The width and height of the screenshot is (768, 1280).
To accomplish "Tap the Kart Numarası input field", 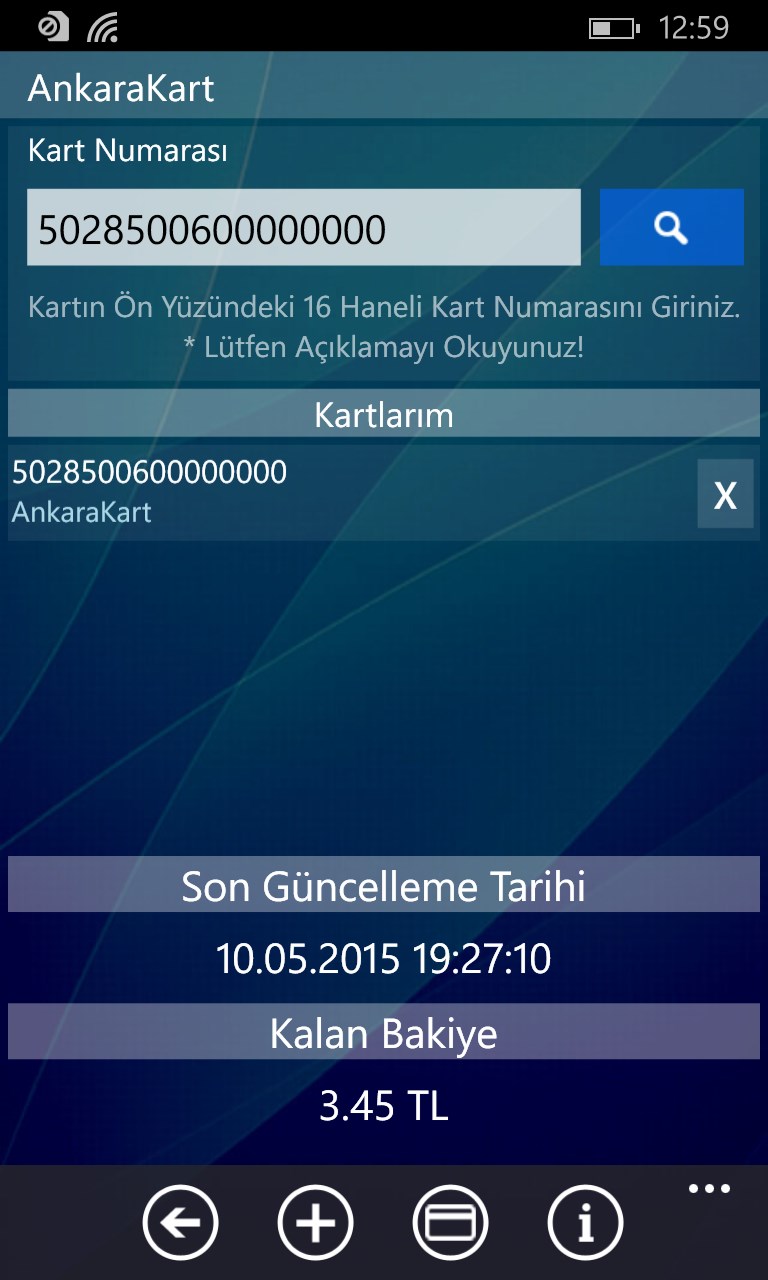I will click(303, 228).
